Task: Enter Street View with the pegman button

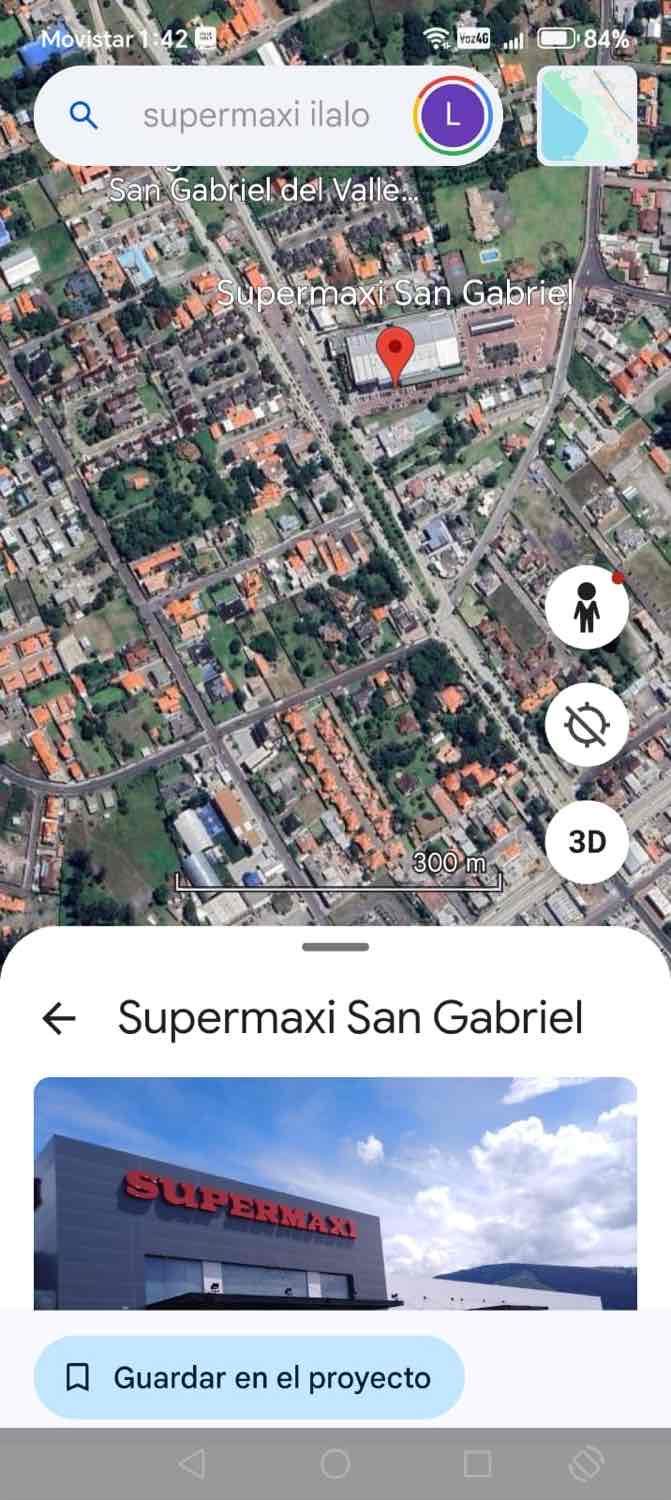Action: click(x=587, y=610)
